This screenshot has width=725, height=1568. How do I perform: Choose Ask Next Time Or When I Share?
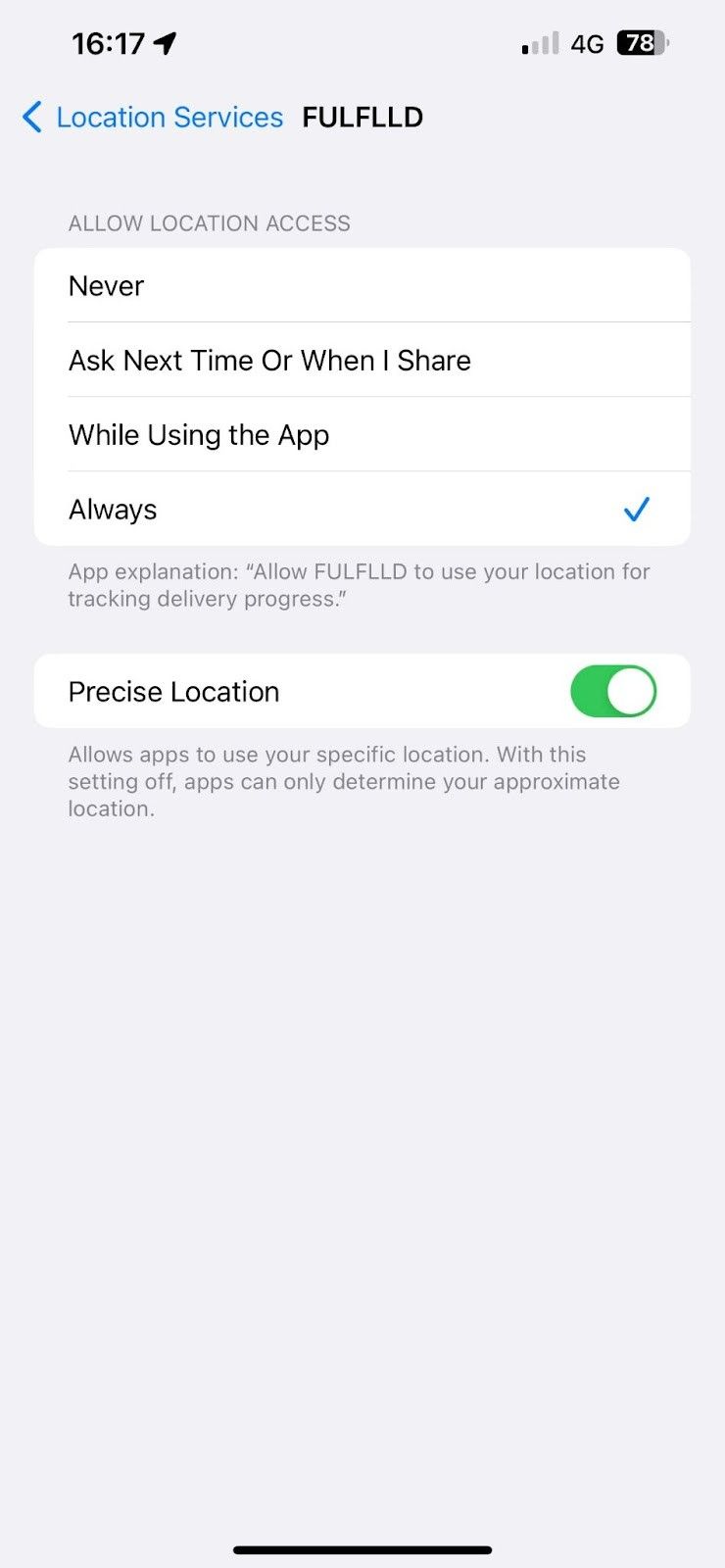362,361
